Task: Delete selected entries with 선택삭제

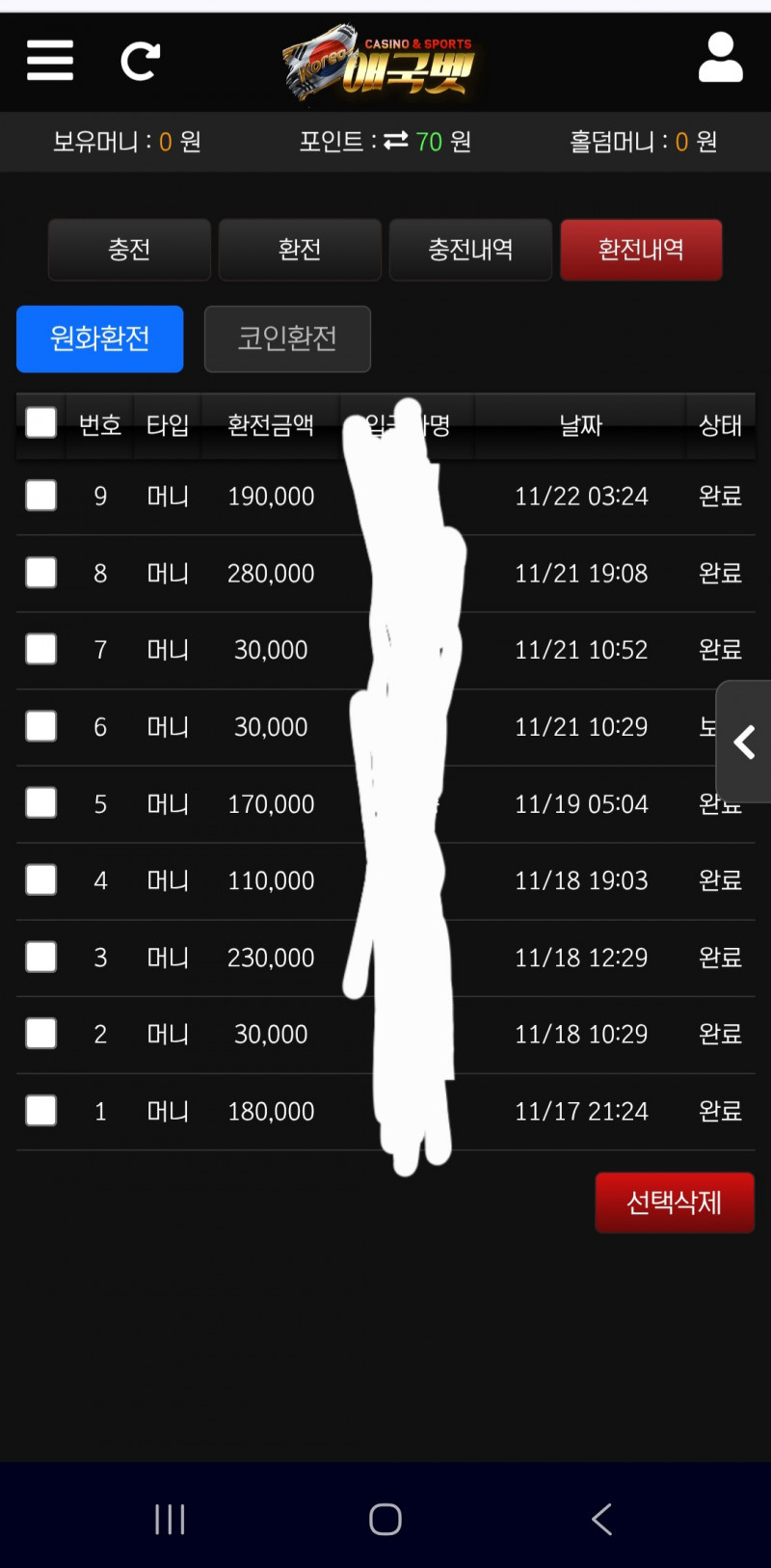Action: coord(675,1203)
